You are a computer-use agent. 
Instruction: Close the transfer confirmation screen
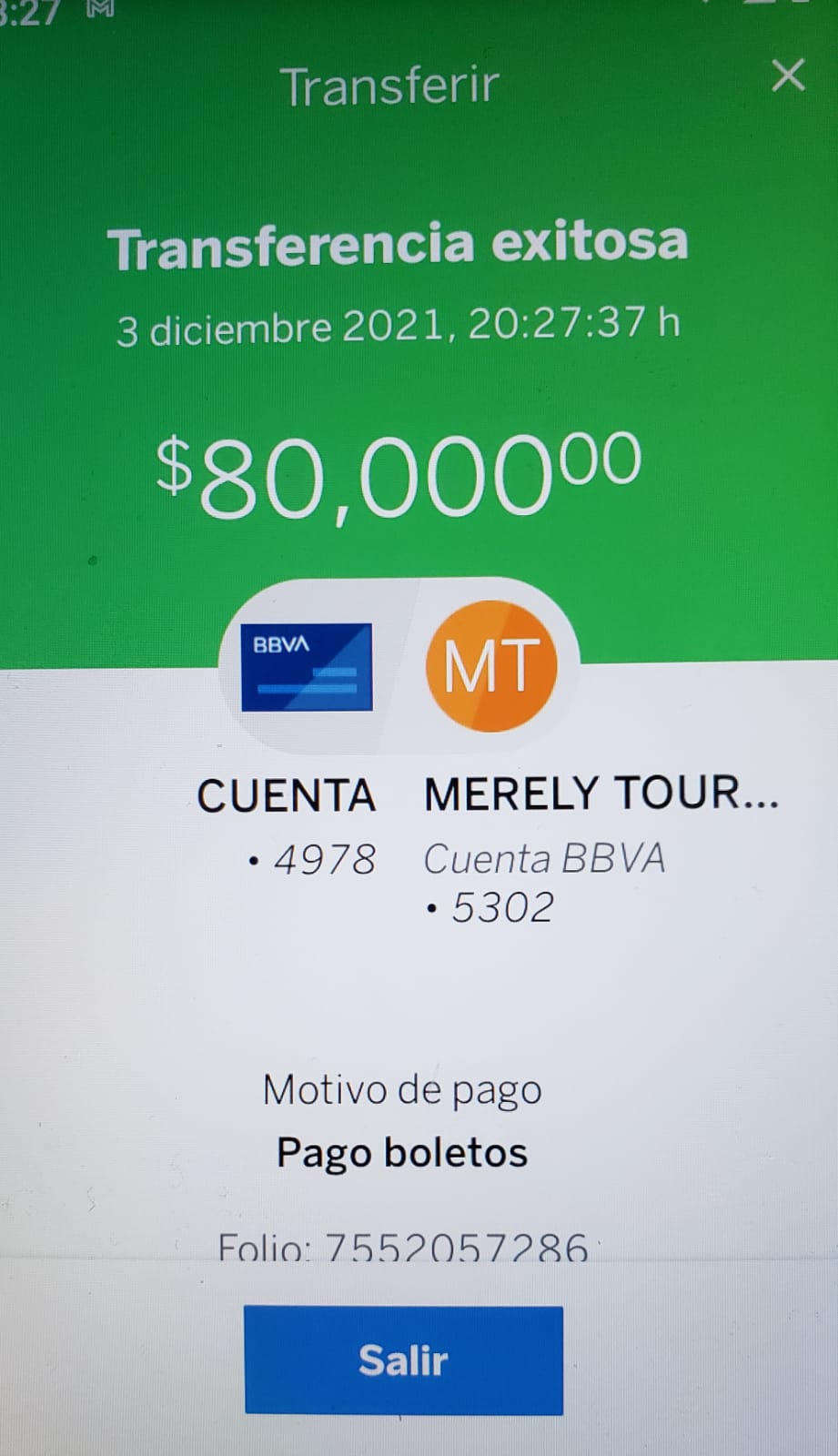[788, 76]
